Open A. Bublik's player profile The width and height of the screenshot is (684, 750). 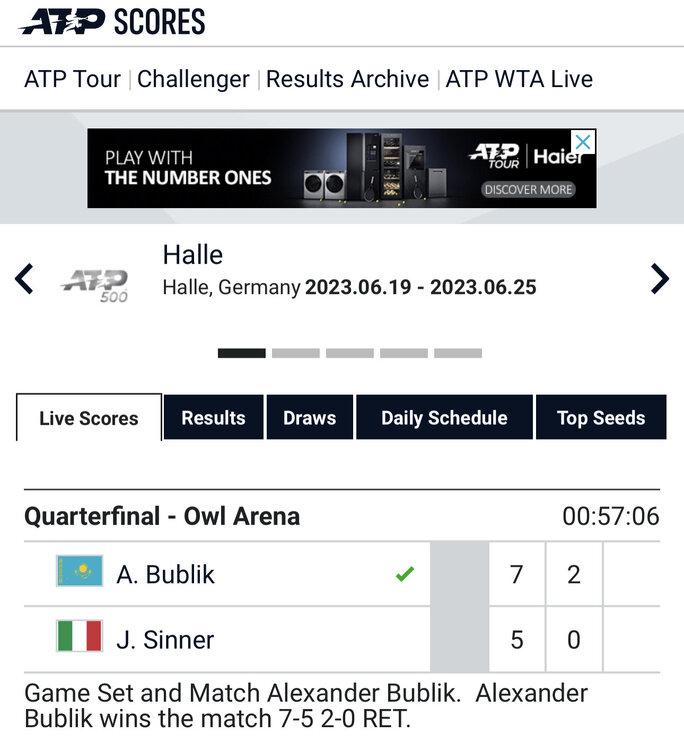coord(166,574)
